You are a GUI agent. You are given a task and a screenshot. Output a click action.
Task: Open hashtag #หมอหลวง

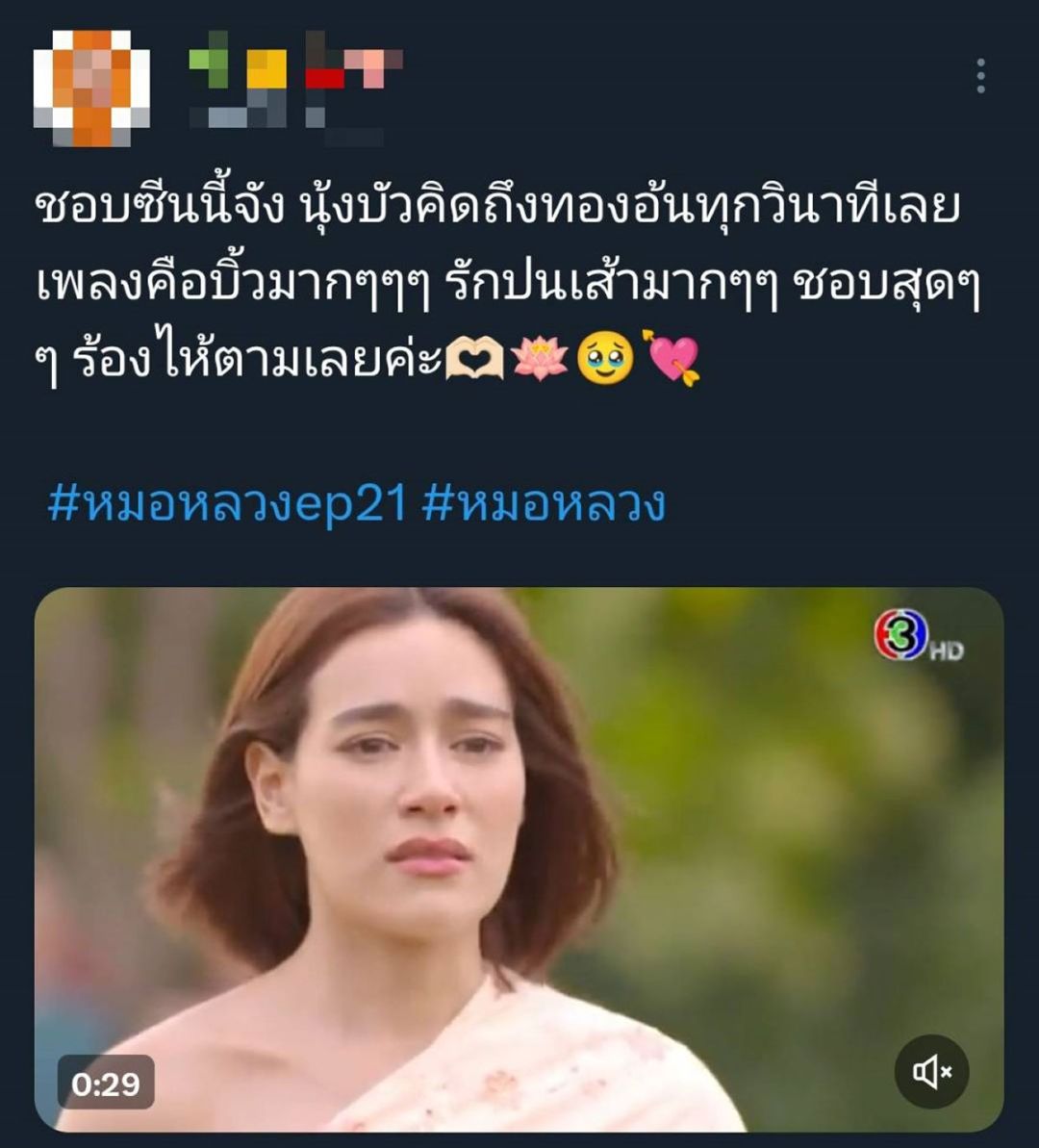(x=544, y=504)
